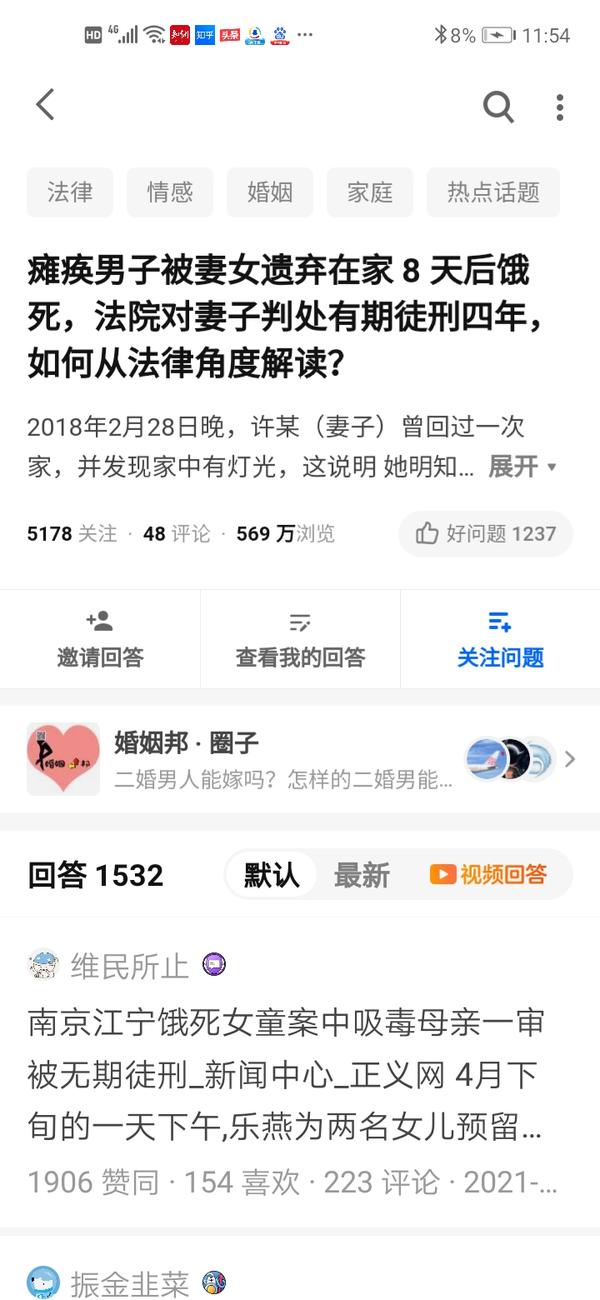Follow the question via 关注问题
Viewport: 600px width, 1300px height.
[x=500, y=639]
